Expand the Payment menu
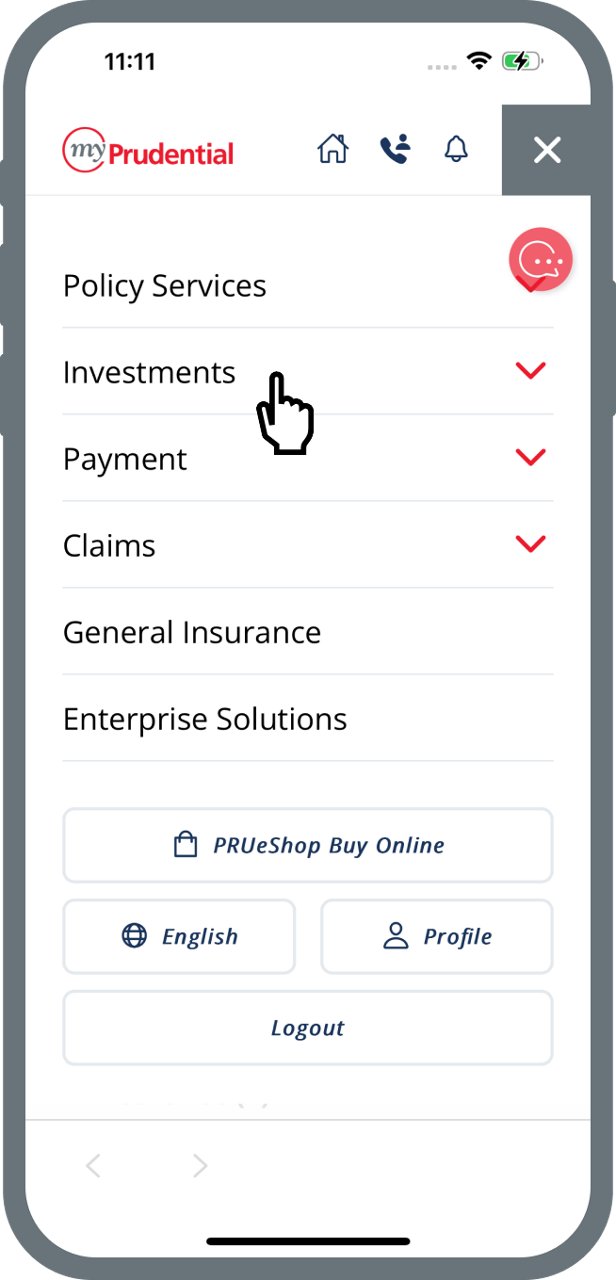616x1280 pixels. 308,458
